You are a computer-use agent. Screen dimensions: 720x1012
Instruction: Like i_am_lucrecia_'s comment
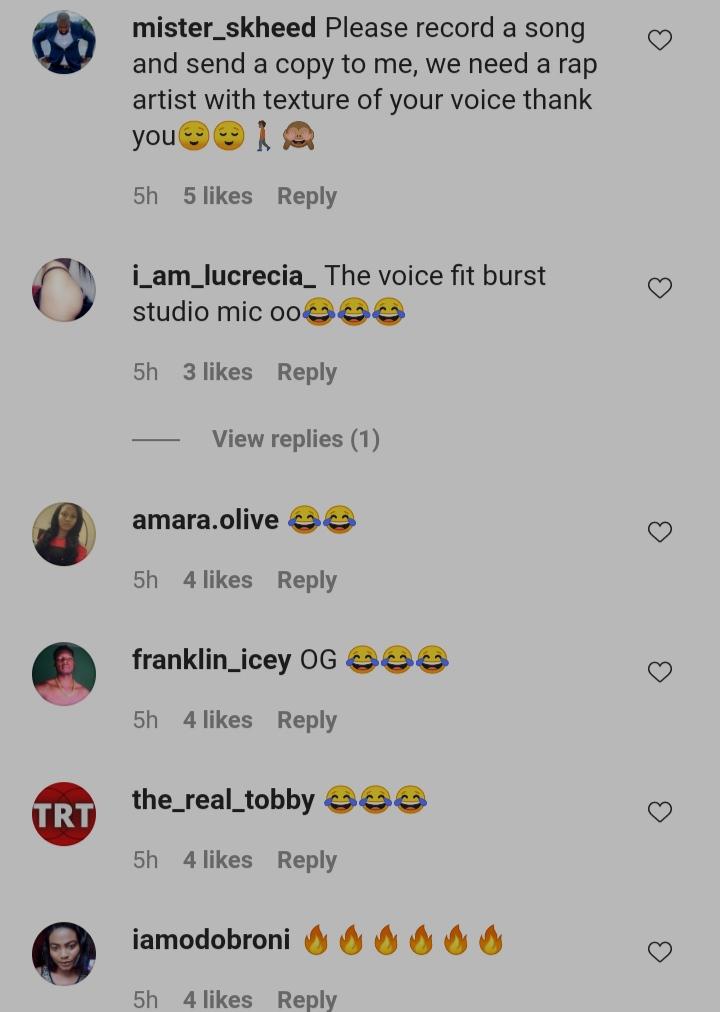(x=659, y=288)
